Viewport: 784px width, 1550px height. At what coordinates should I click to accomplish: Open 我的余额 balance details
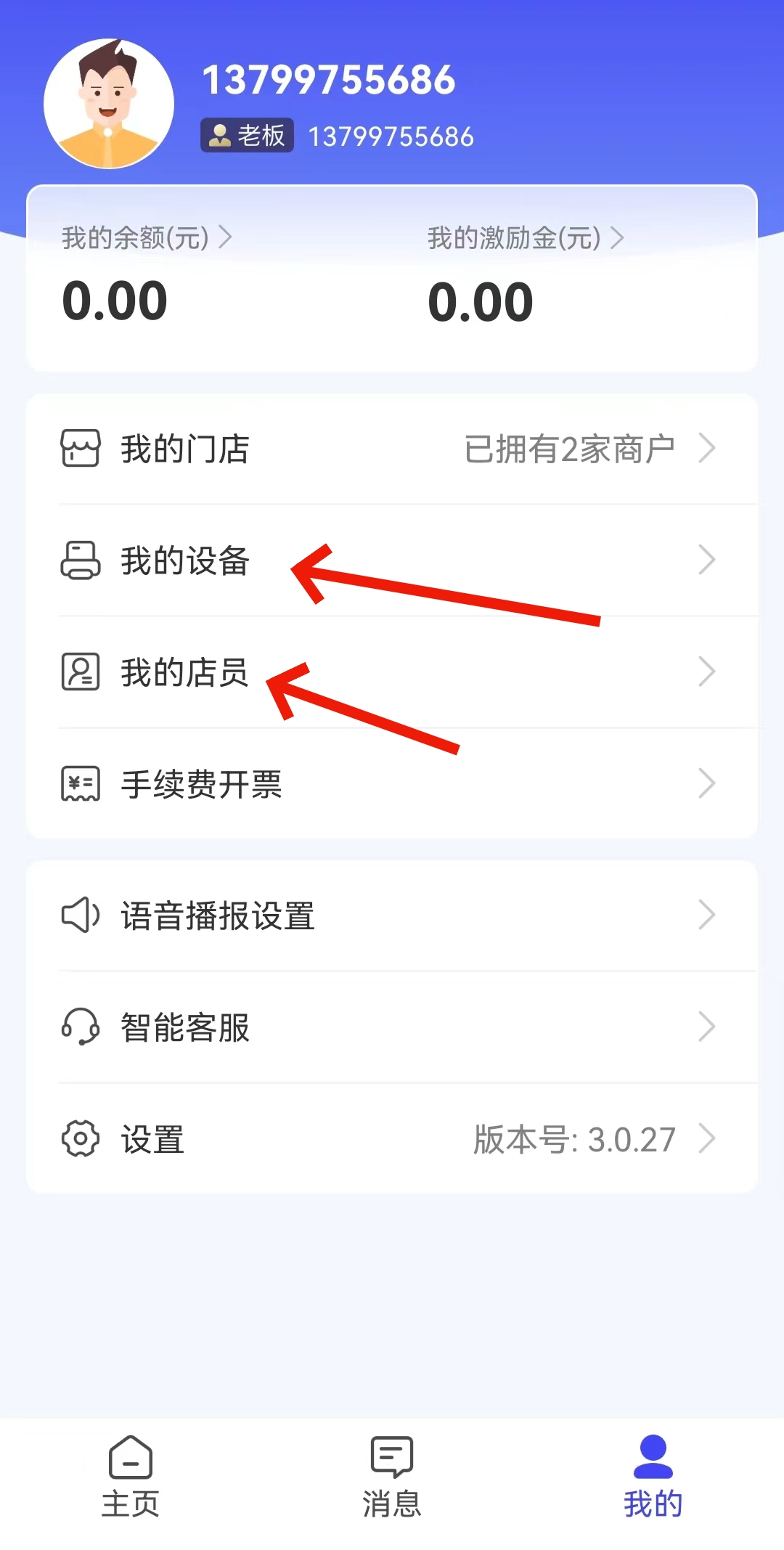145,237
